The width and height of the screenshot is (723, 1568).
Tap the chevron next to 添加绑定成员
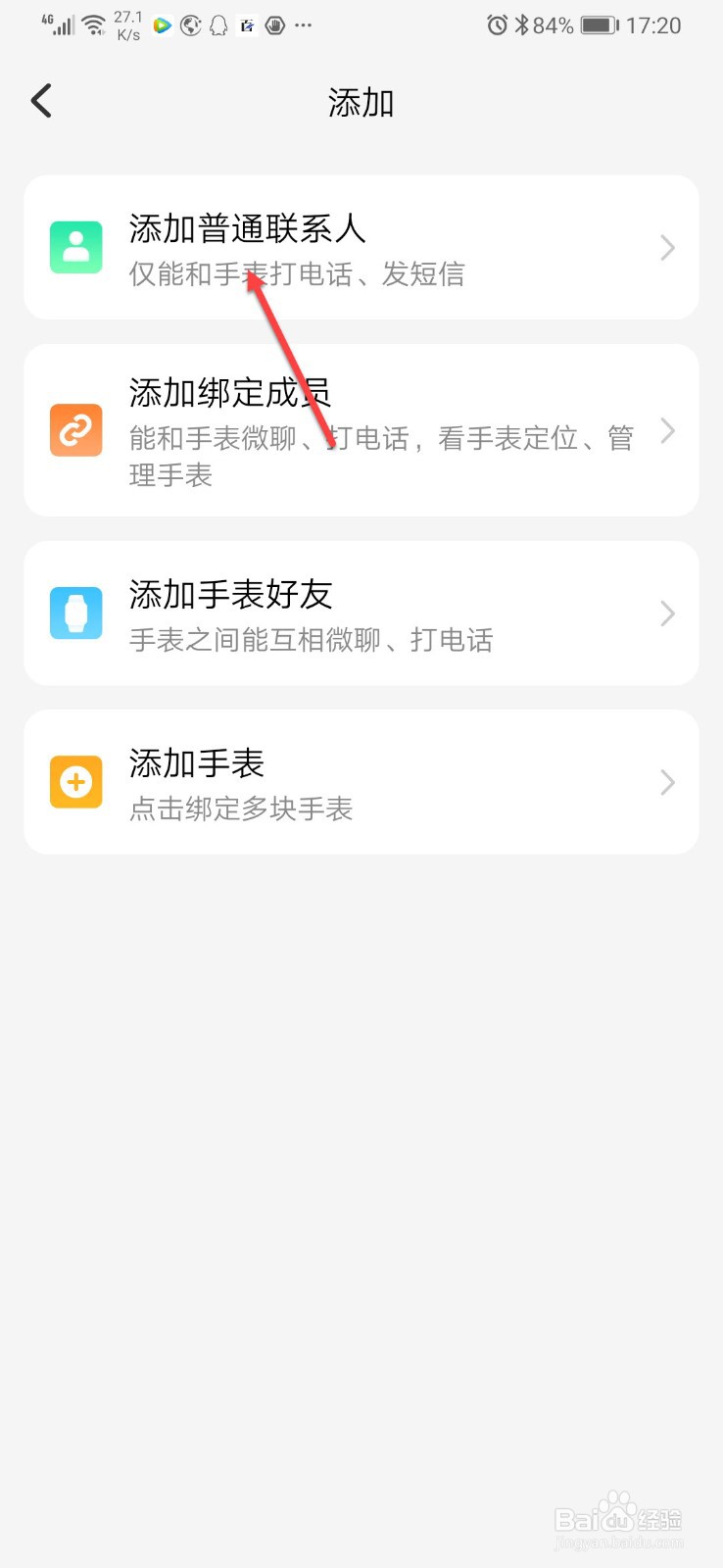pyautogui.click(x=667, y=430)
